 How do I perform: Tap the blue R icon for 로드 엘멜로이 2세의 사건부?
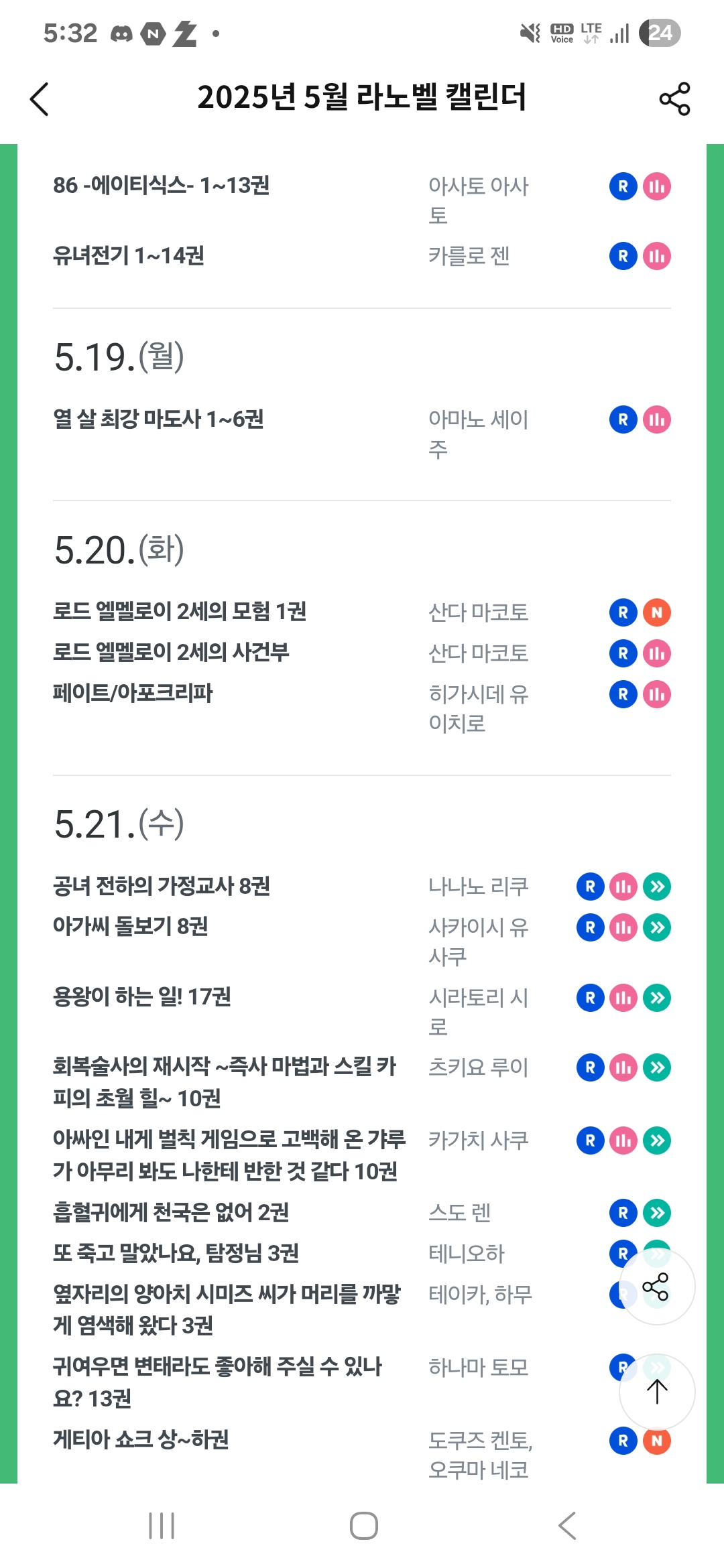click(x=623, y=653)
